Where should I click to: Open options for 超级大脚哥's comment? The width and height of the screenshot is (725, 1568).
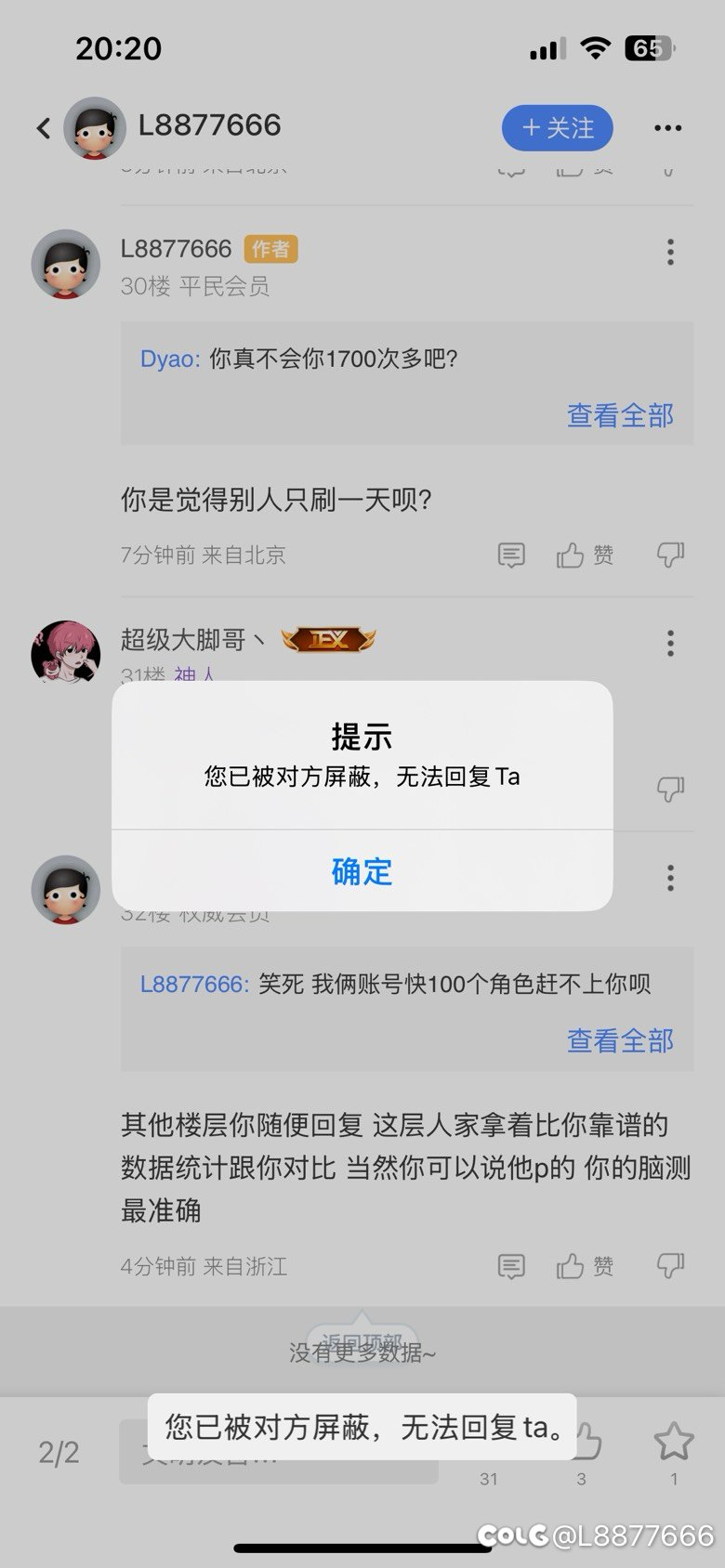(x=670, y=643)
